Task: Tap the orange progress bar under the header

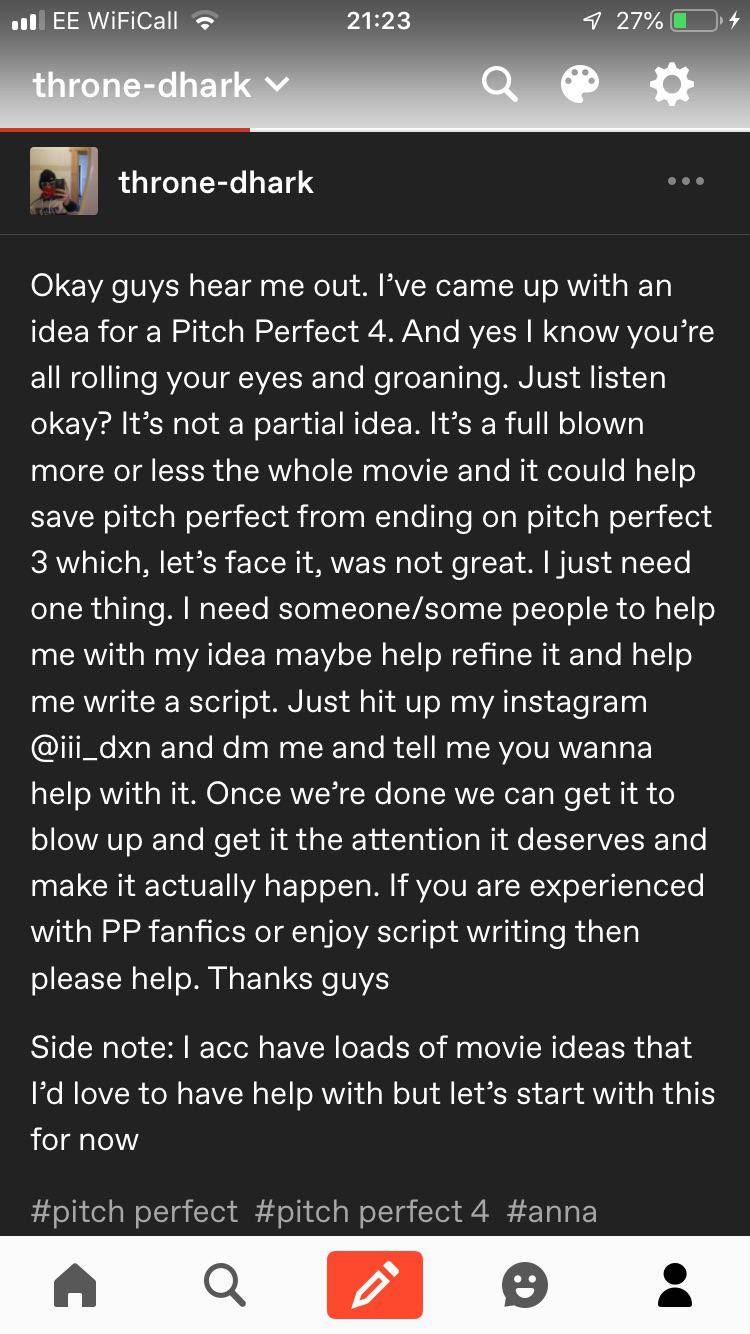Action: tap(125, 129)
